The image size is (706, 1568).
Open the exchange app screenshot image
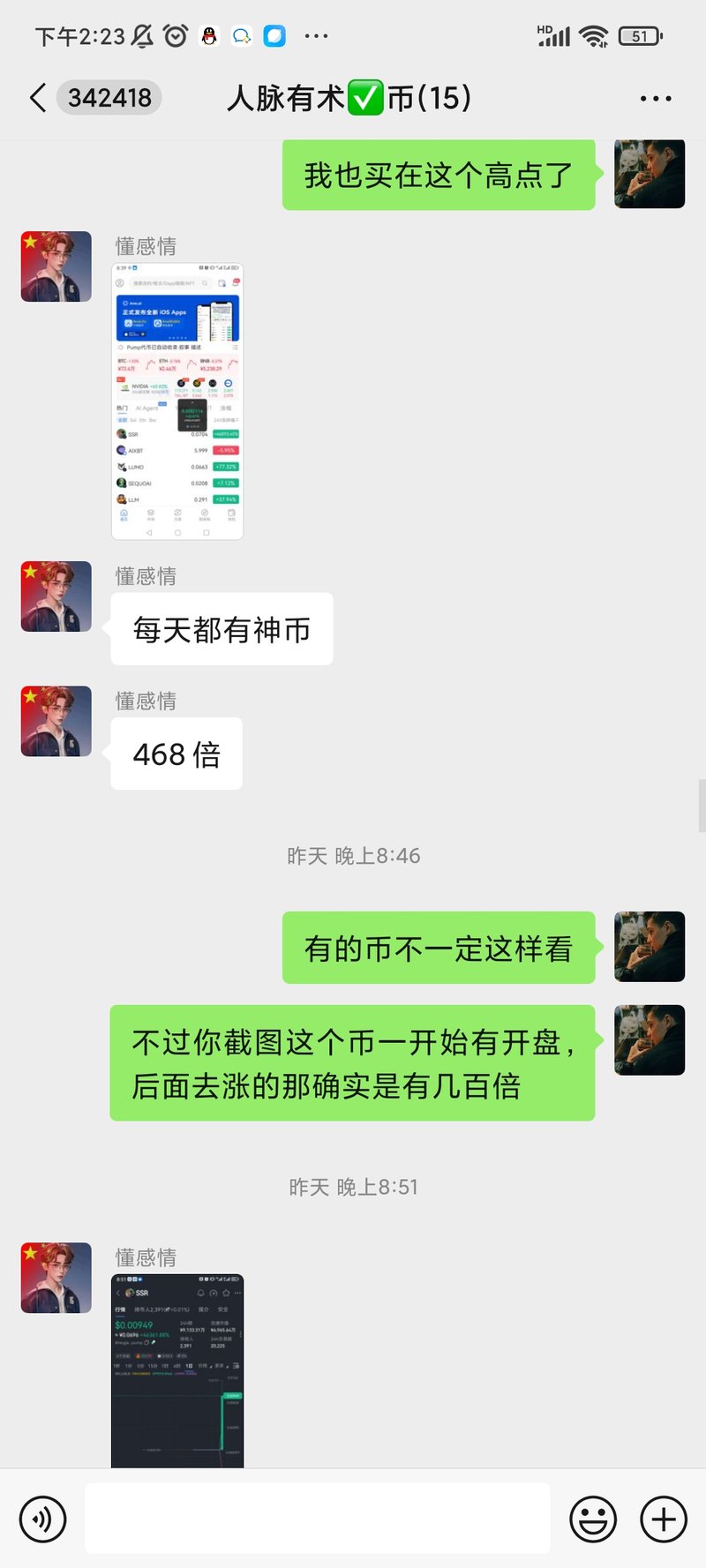pyautogui.click(x=177, y=401)
